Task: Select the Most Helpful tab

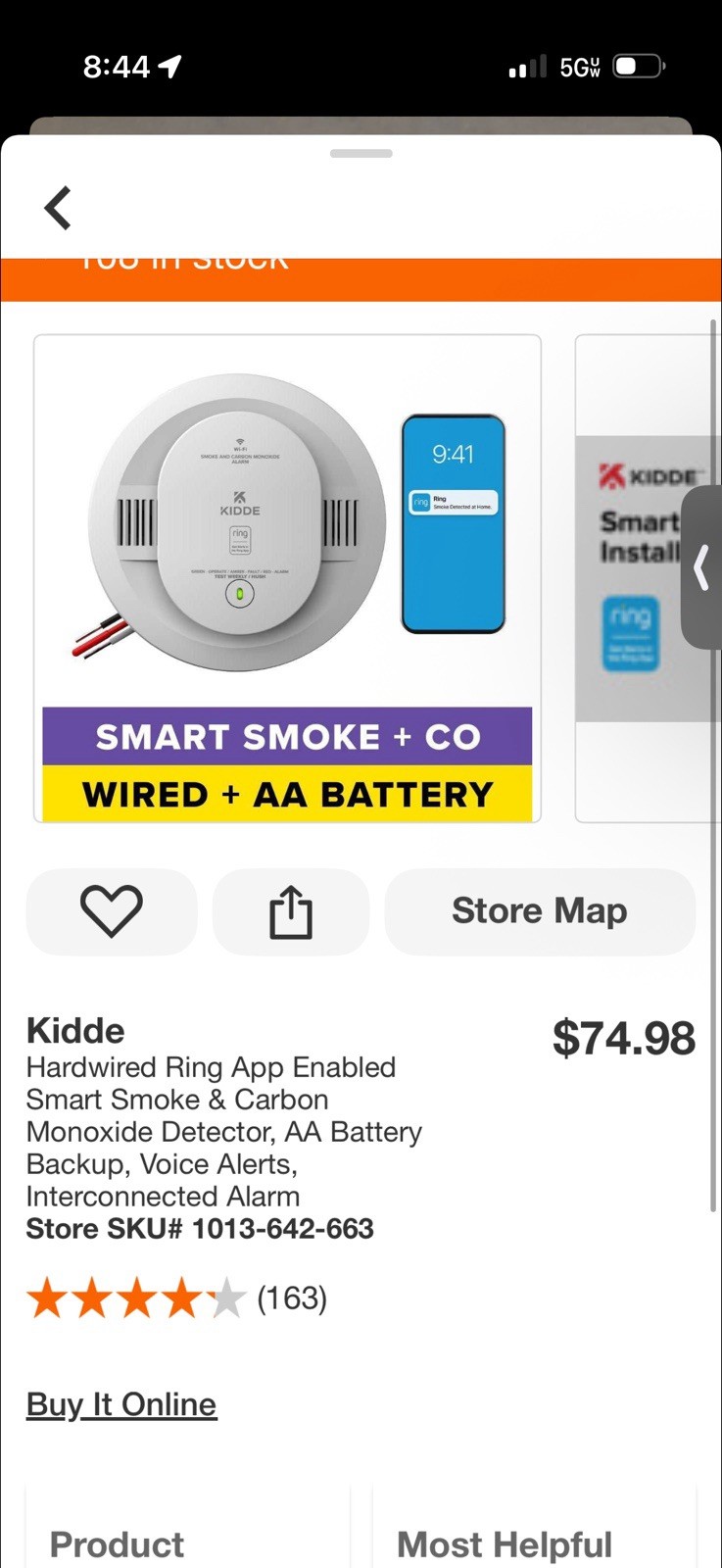Action: coord(505,1542)
